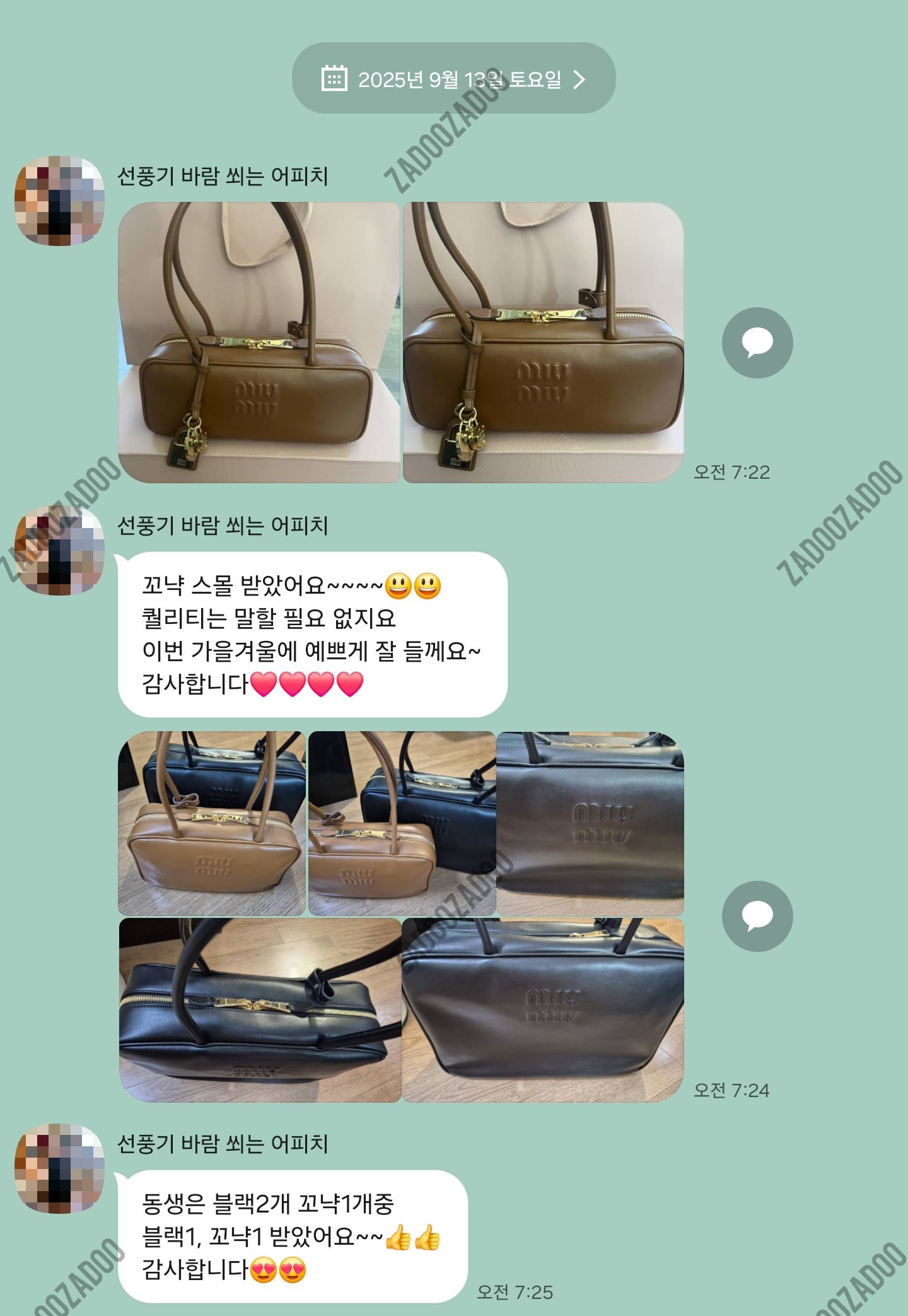This screenshot has width=908, height=1316.
Task: Open sender profile picture above the 7:22 photos
Action: click(x=59, y=201)
